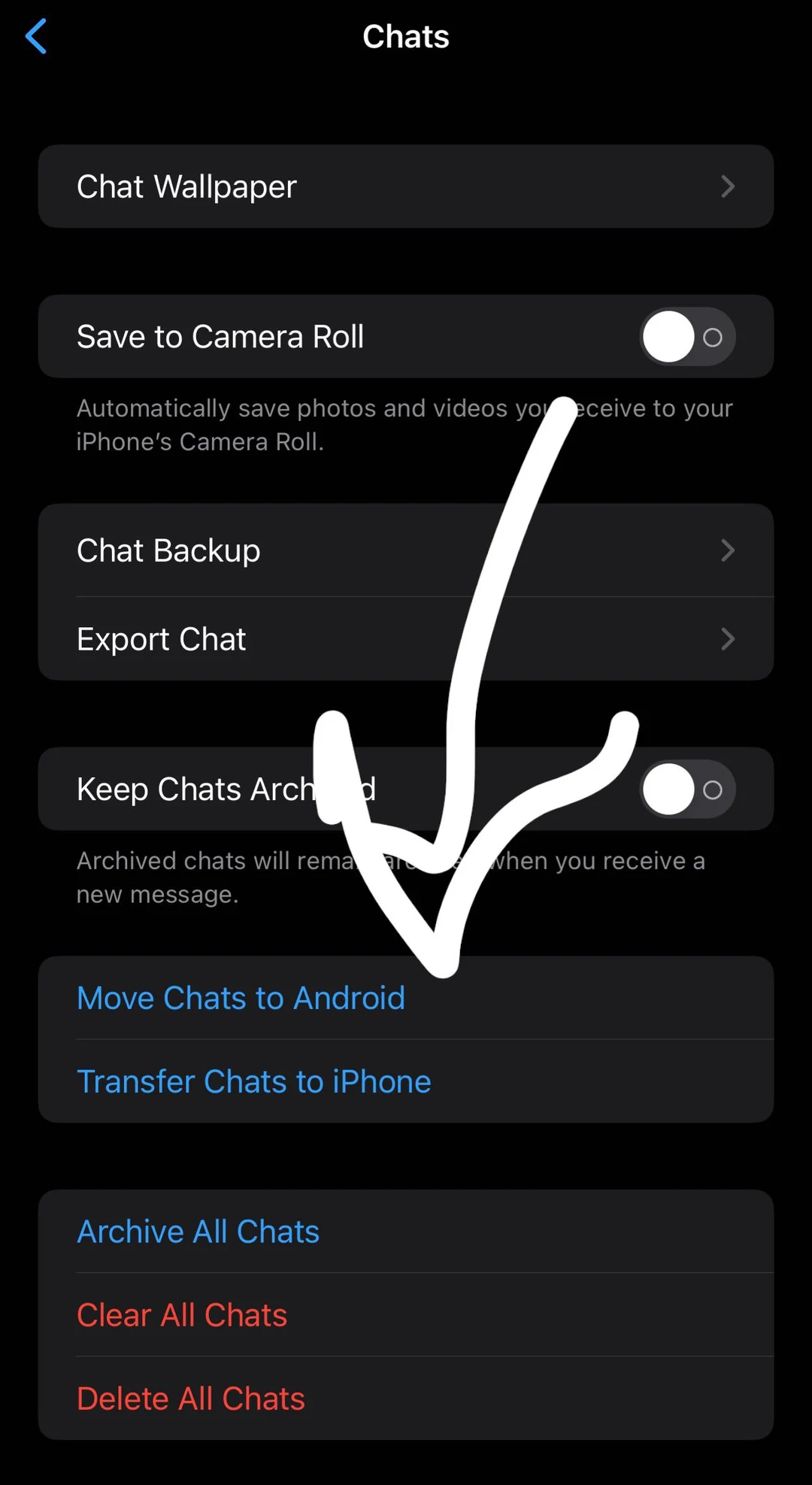Viewport: 812px width, 1485px height.
Task: Toggle Keep Chats Archived on
Action: point(686,789)
